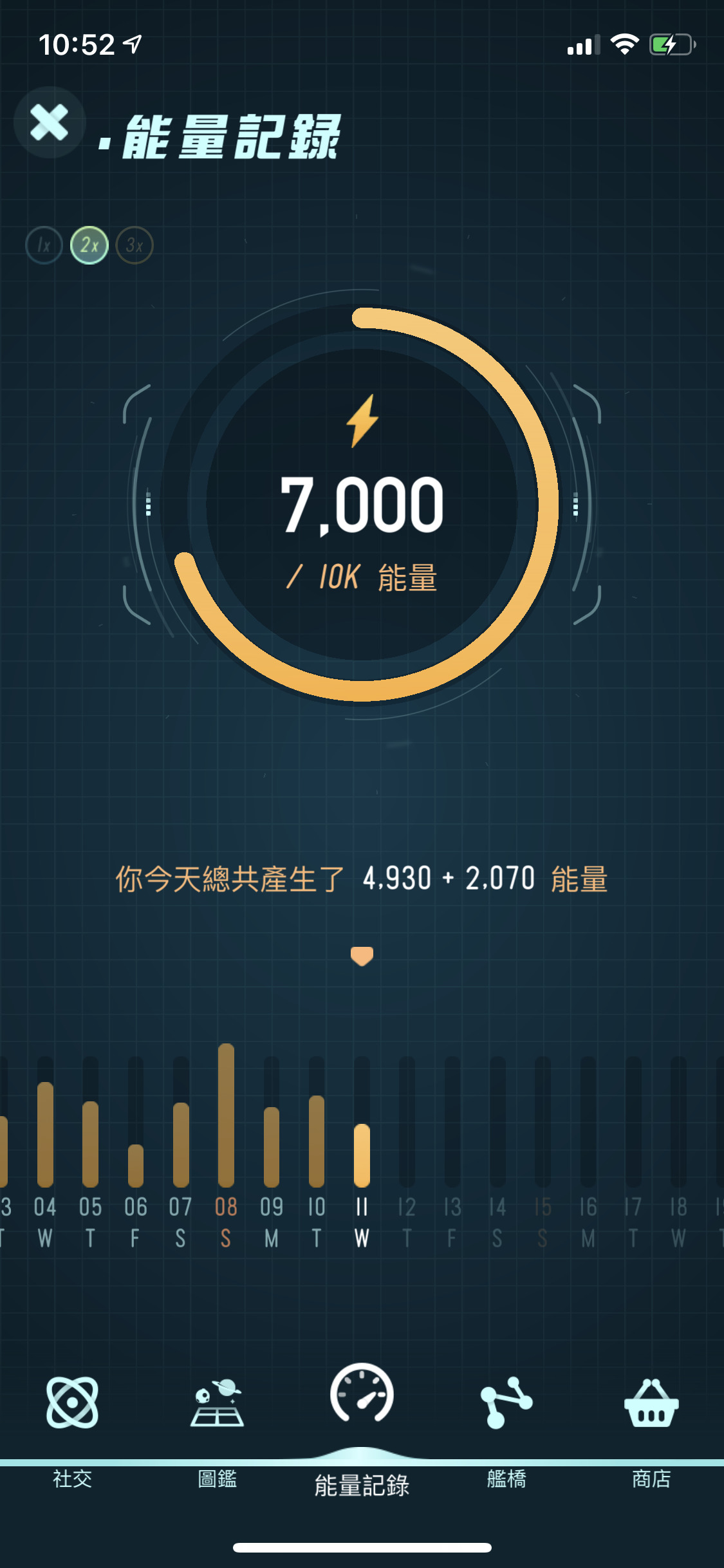Select the 3x multiplier
Viewport: 724px width, 1568px height.
click(135, 245)
